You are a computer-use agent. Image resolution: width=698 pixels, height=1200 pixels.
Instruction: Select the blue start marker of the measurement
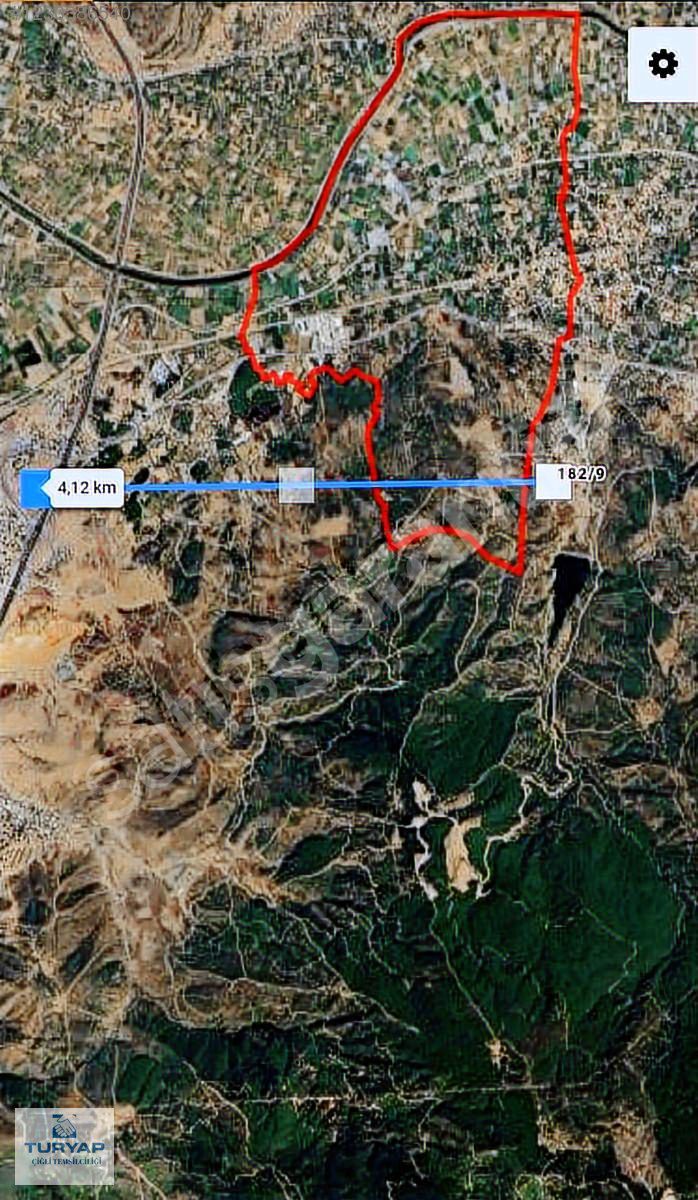tap(36, 489)
